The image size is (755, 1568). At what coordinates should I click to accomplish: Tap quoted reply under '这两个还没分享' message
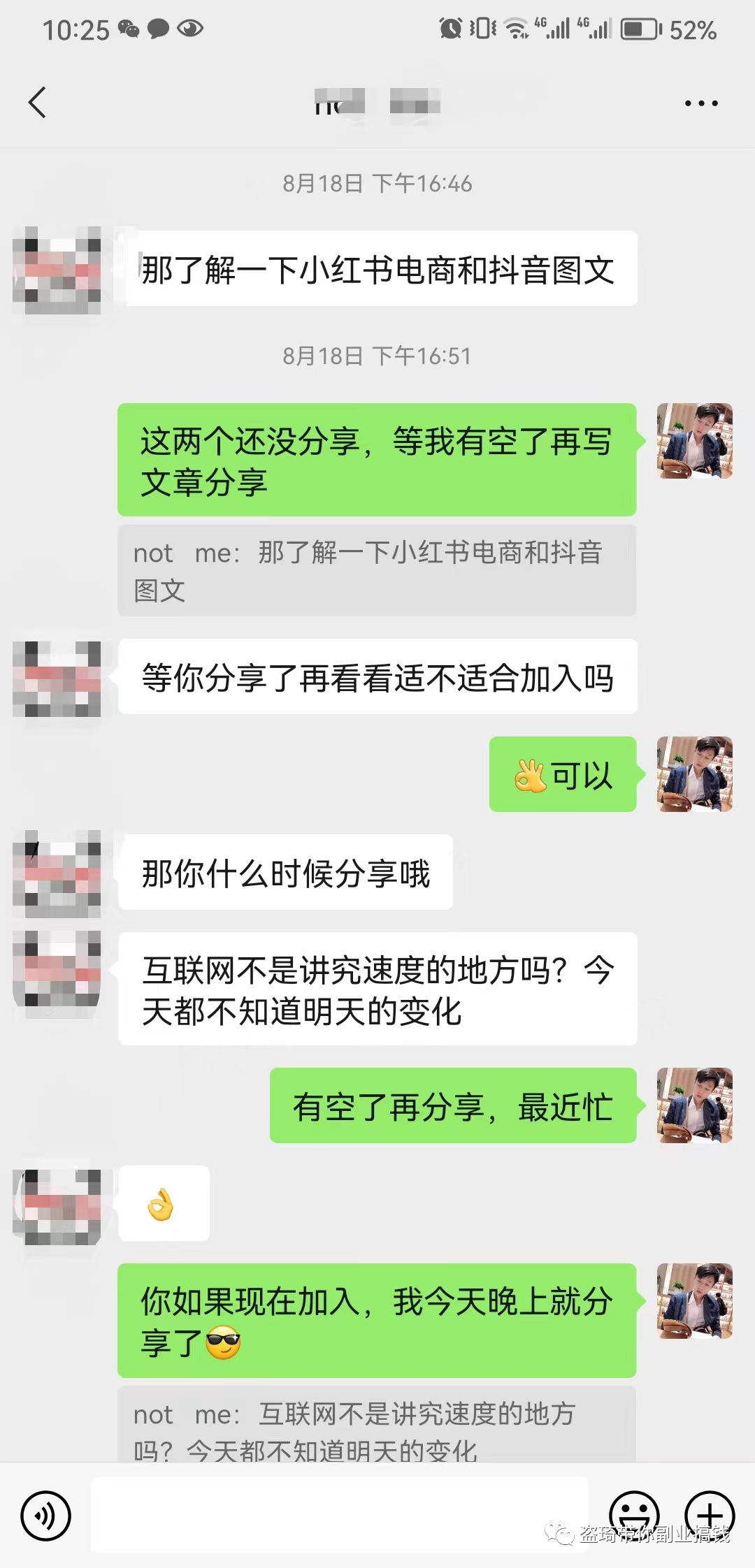376,571
